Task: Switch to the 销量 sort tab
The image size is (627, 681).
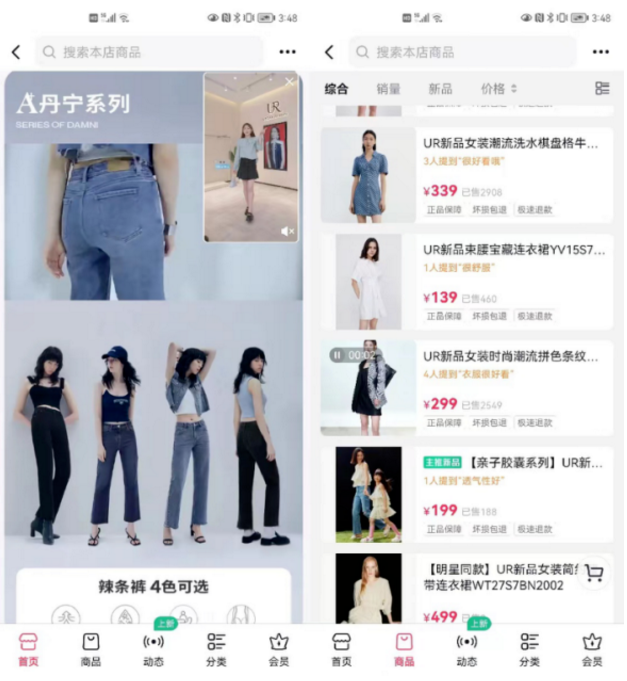Action: coord(389,88)
